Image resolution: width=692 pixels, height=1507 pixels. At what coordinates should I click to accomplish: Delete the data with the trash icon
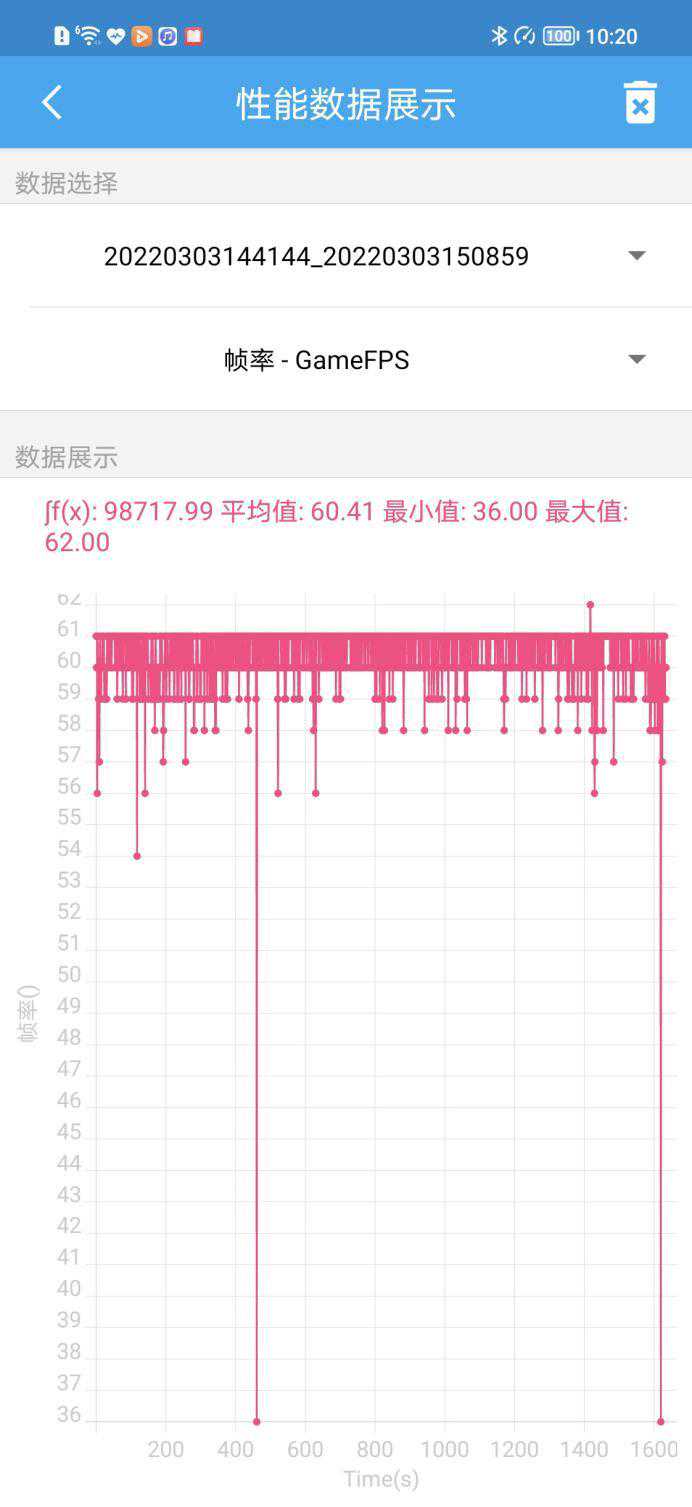pyautogui.click(x=640, y=103)
